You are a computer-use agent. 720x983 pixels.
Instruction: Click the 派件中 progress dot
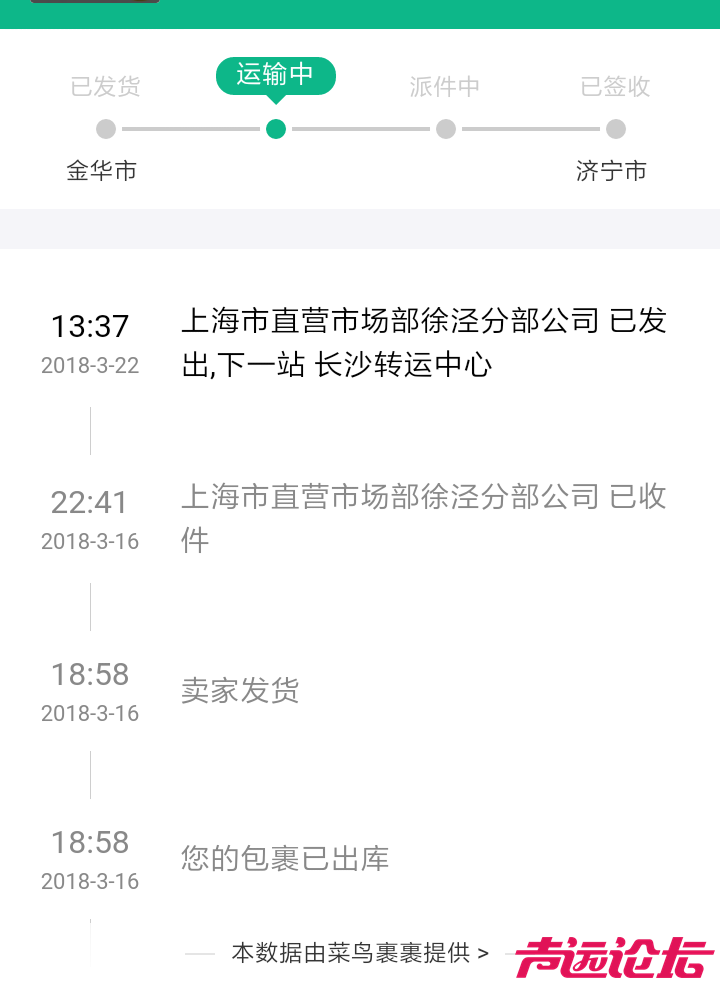tap(445, 129)
